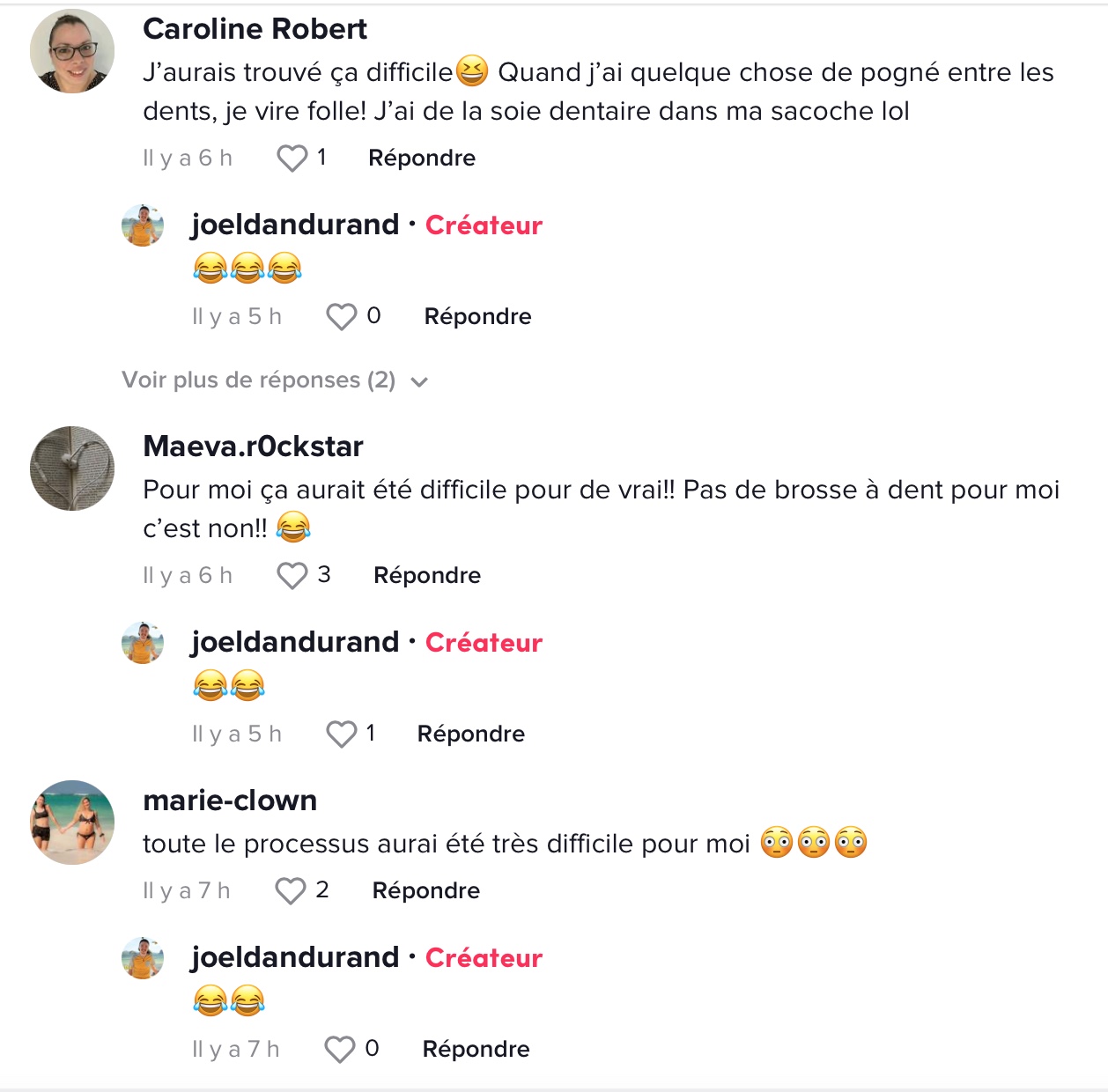The width and height of the screenshot is (1108, 1092).
Task: Like Caroline Robert's comment
Action: tap(292, 159)
